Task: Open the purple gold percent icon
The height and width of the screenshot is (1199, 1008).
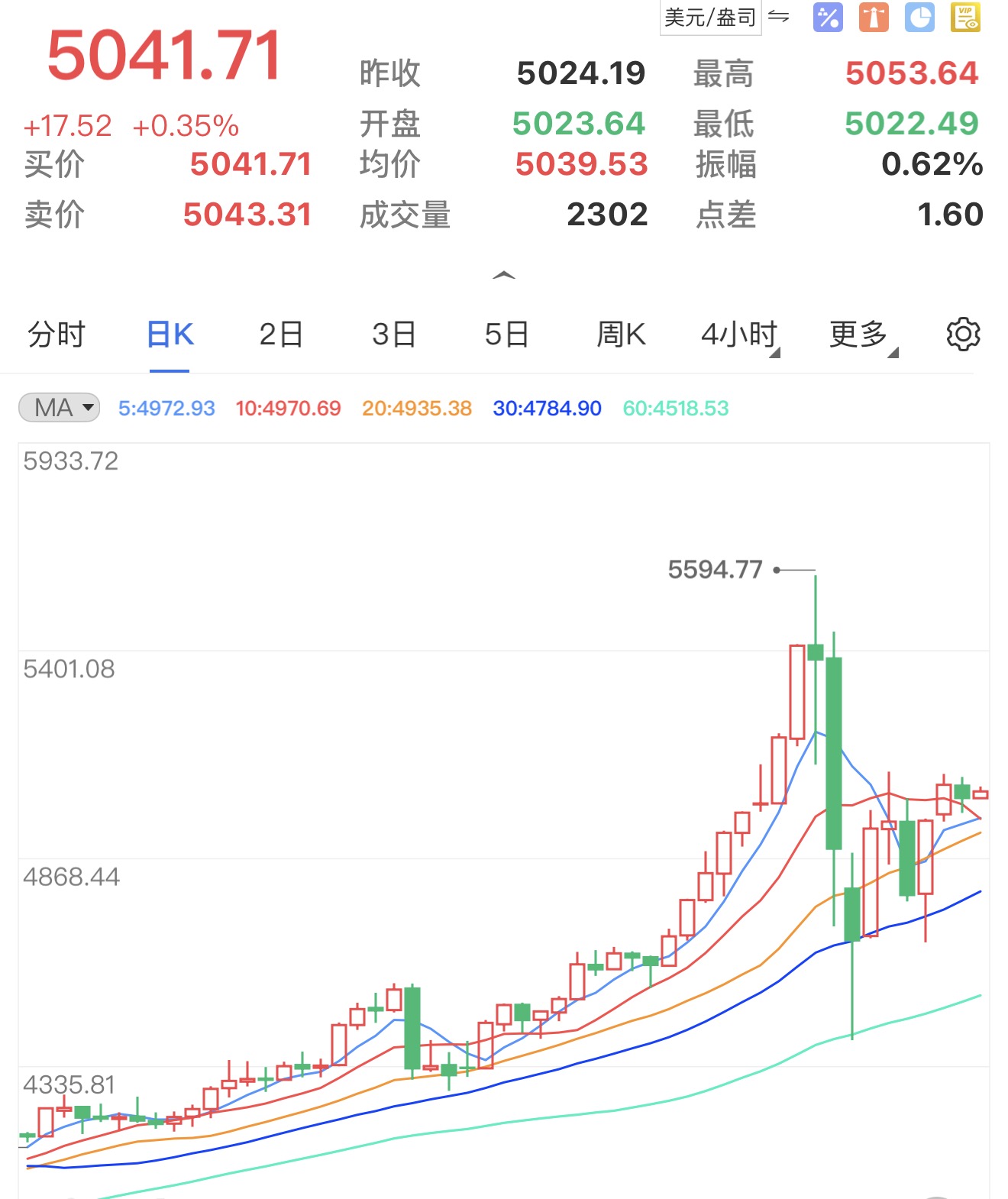Action: click(x=829, y=17)
